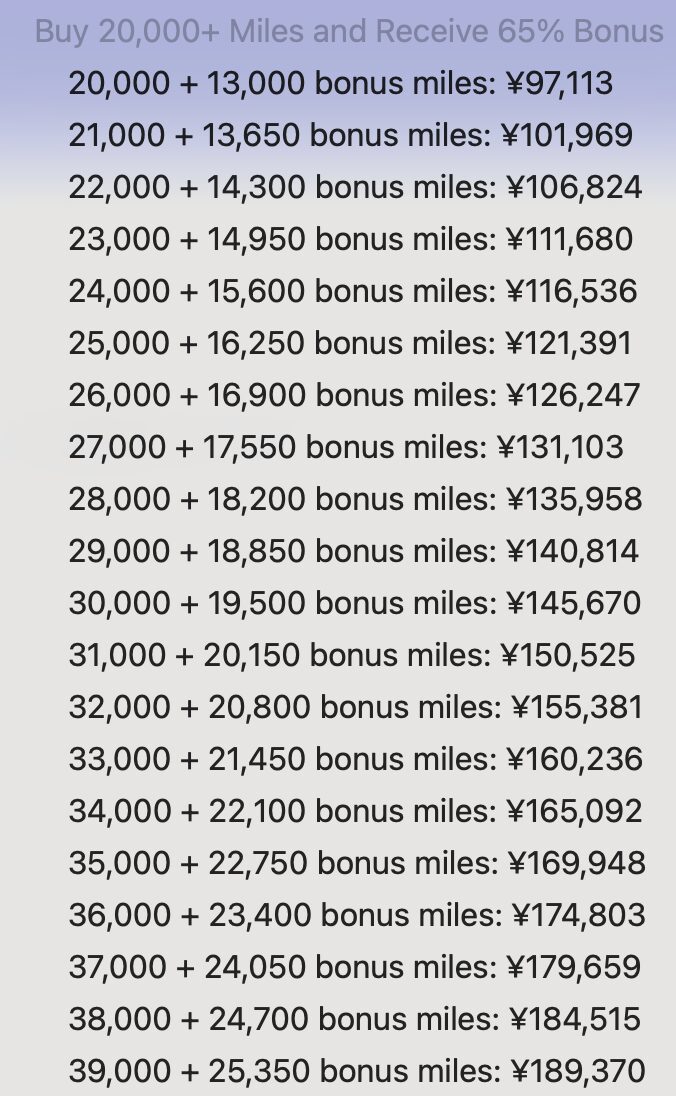The width and height of the screenshot is (676, 1096).
Task: Select the 35,000 + 22,750 bonus miles option
Action: pos(357,863)
